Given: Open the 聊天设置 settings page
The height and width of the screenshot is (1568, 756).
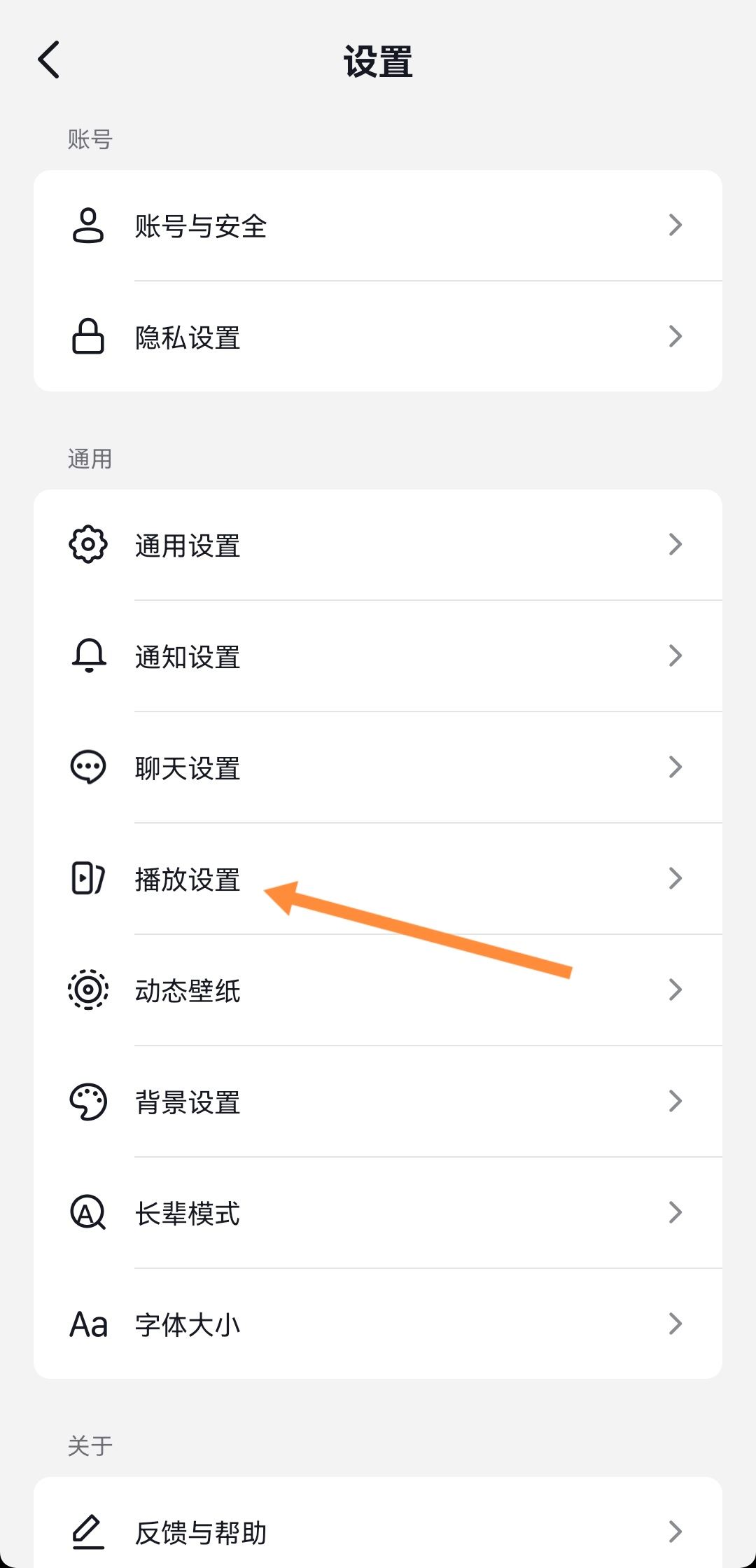Looking at the screenshot, I should (378, 768).
